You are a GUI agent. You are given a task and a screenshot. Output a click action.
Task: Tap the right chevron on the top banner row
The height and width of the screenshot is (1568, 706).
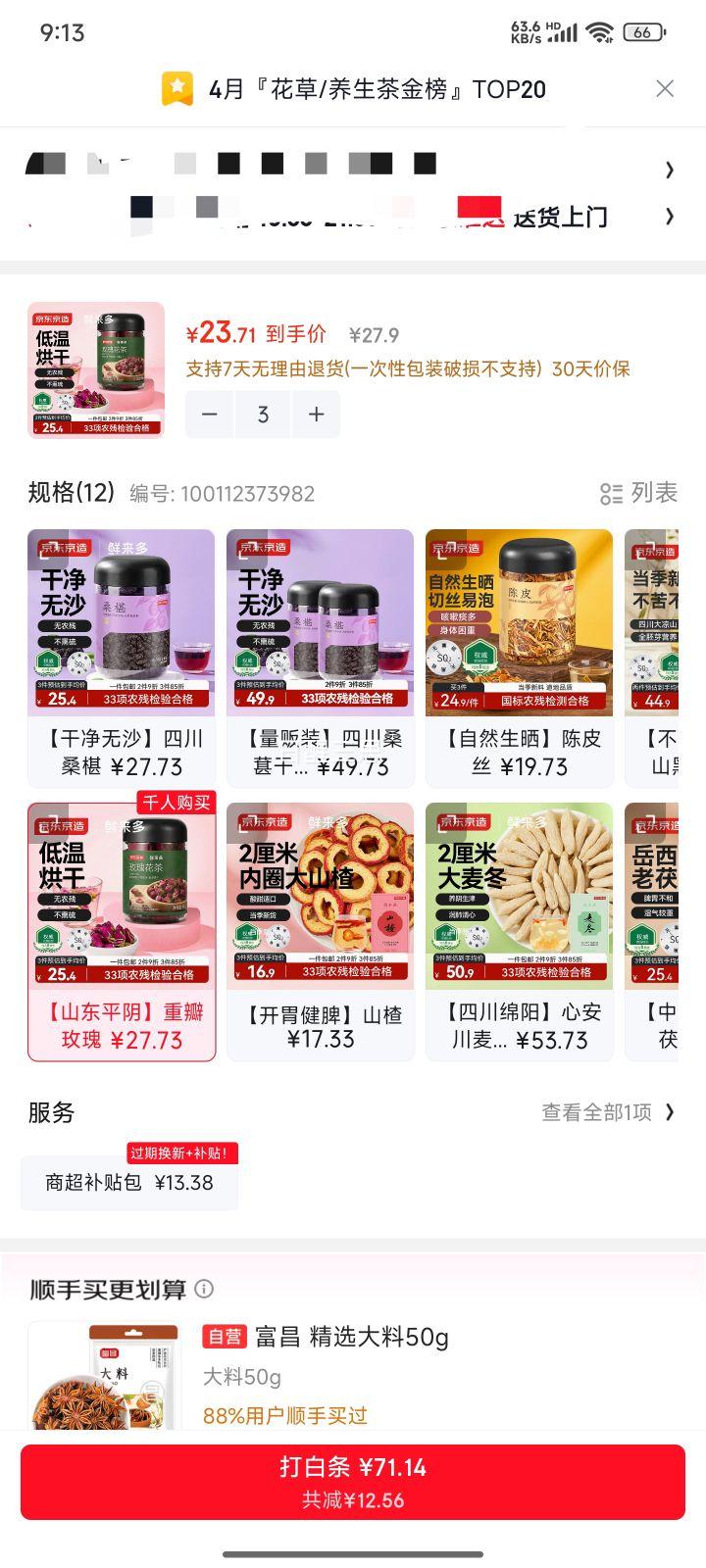pyautogui.click(x=670, y=169)
